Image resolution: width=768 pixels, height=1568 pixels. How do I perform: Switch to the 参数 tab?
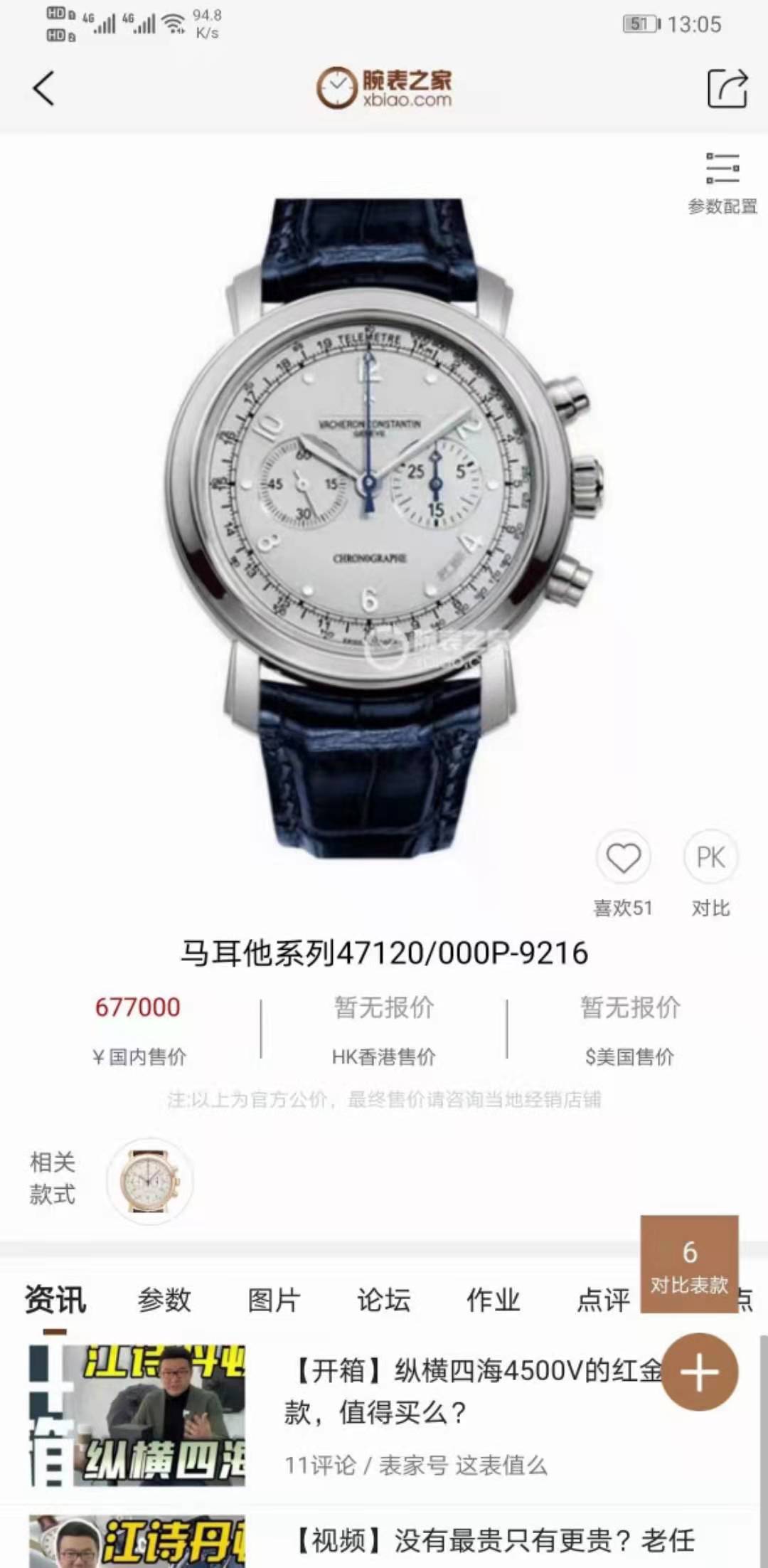click(x=164, y=1300)
